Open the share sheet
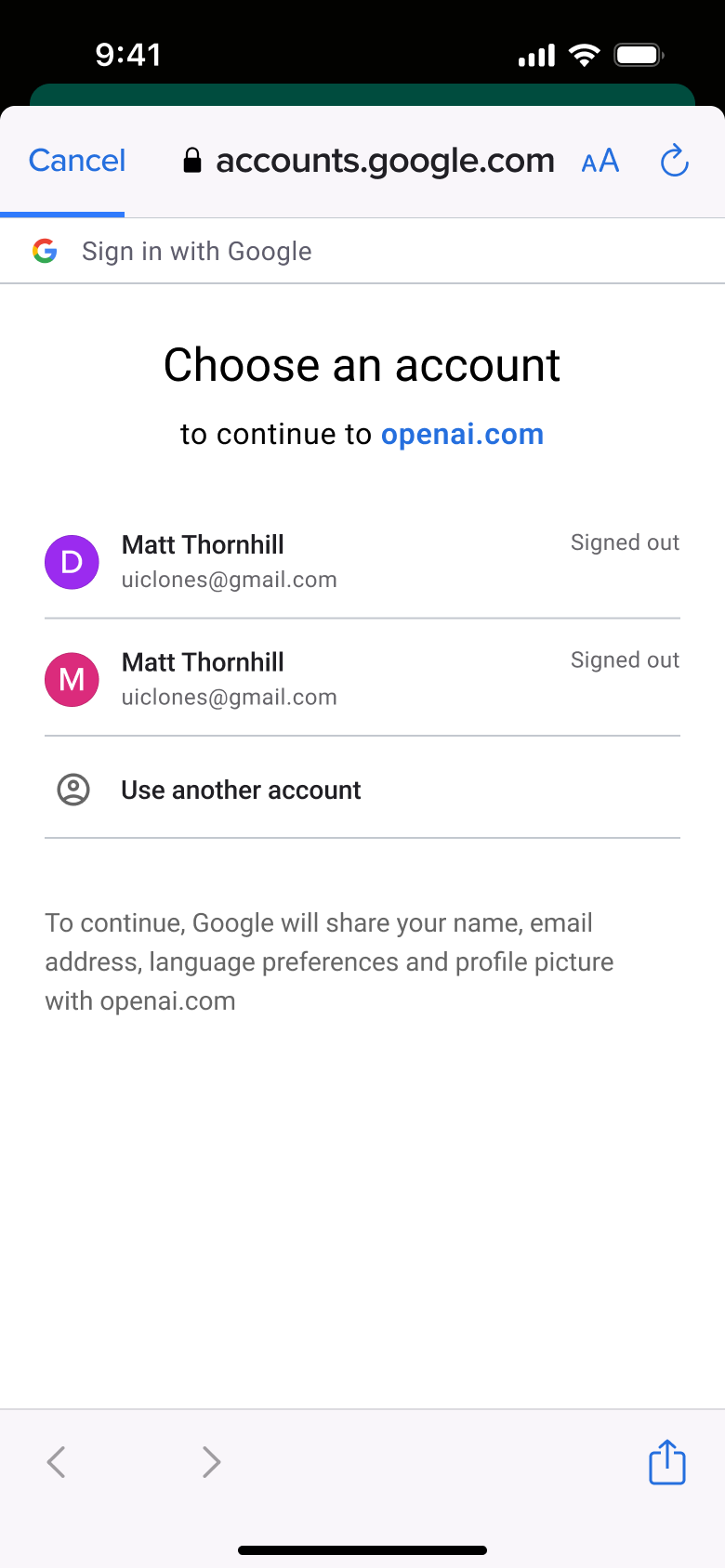 (x=666, y=1461)
